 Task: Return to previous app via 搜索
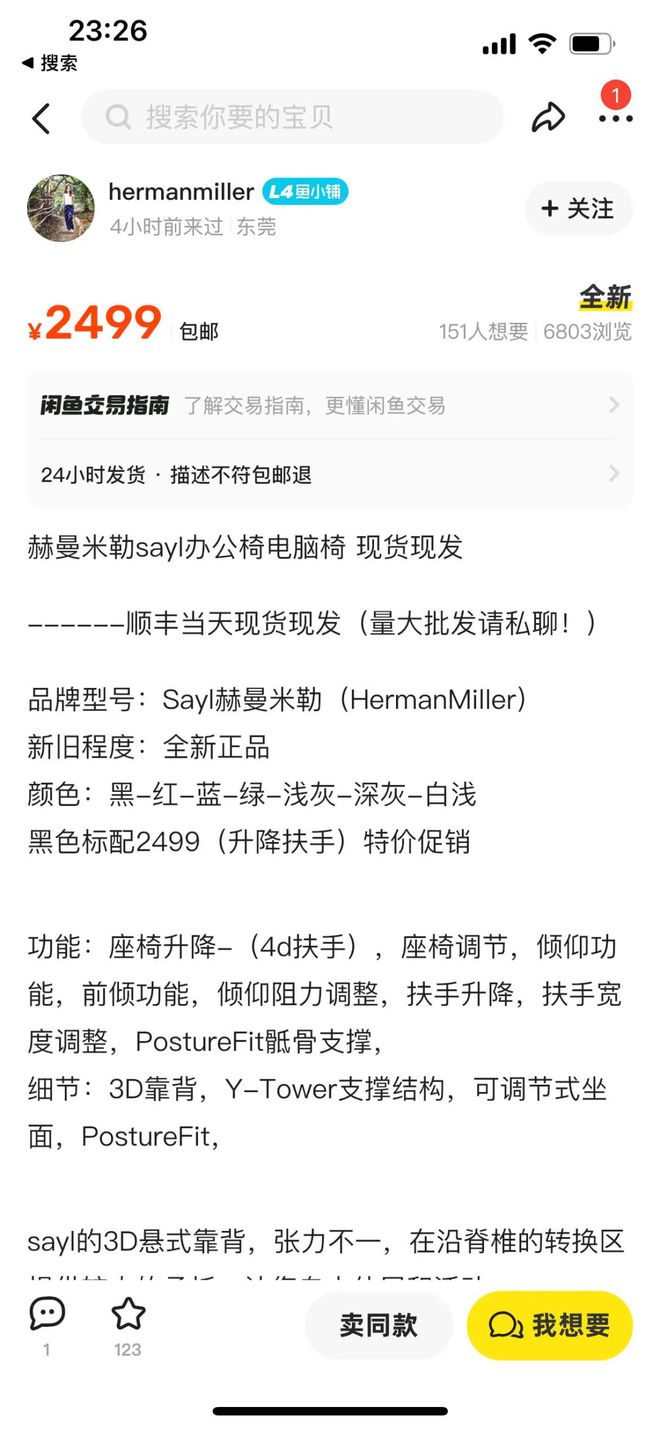(x=49, y=63)
